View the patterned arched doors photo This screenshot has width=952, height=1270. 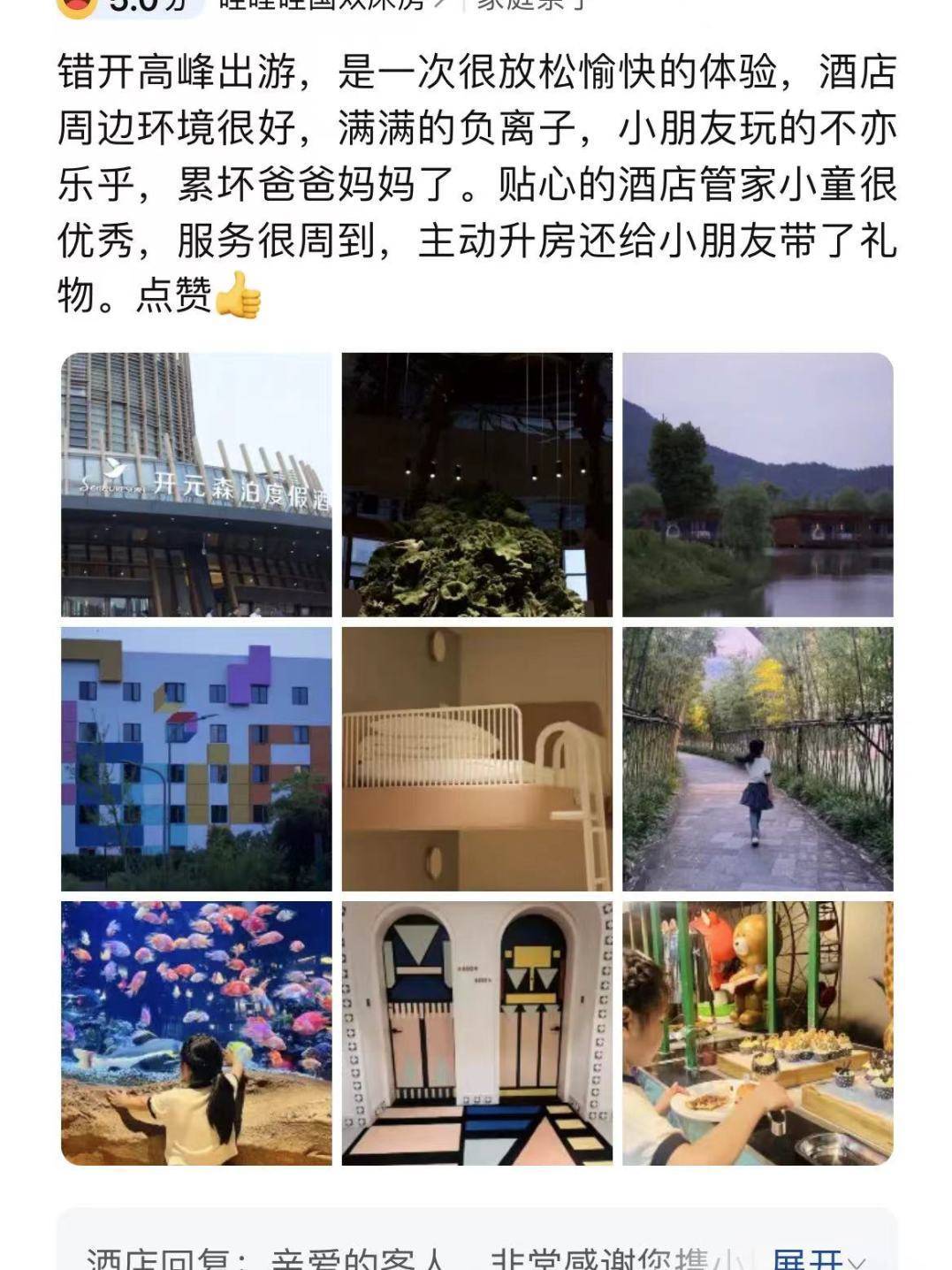[x=476, y=1033]
